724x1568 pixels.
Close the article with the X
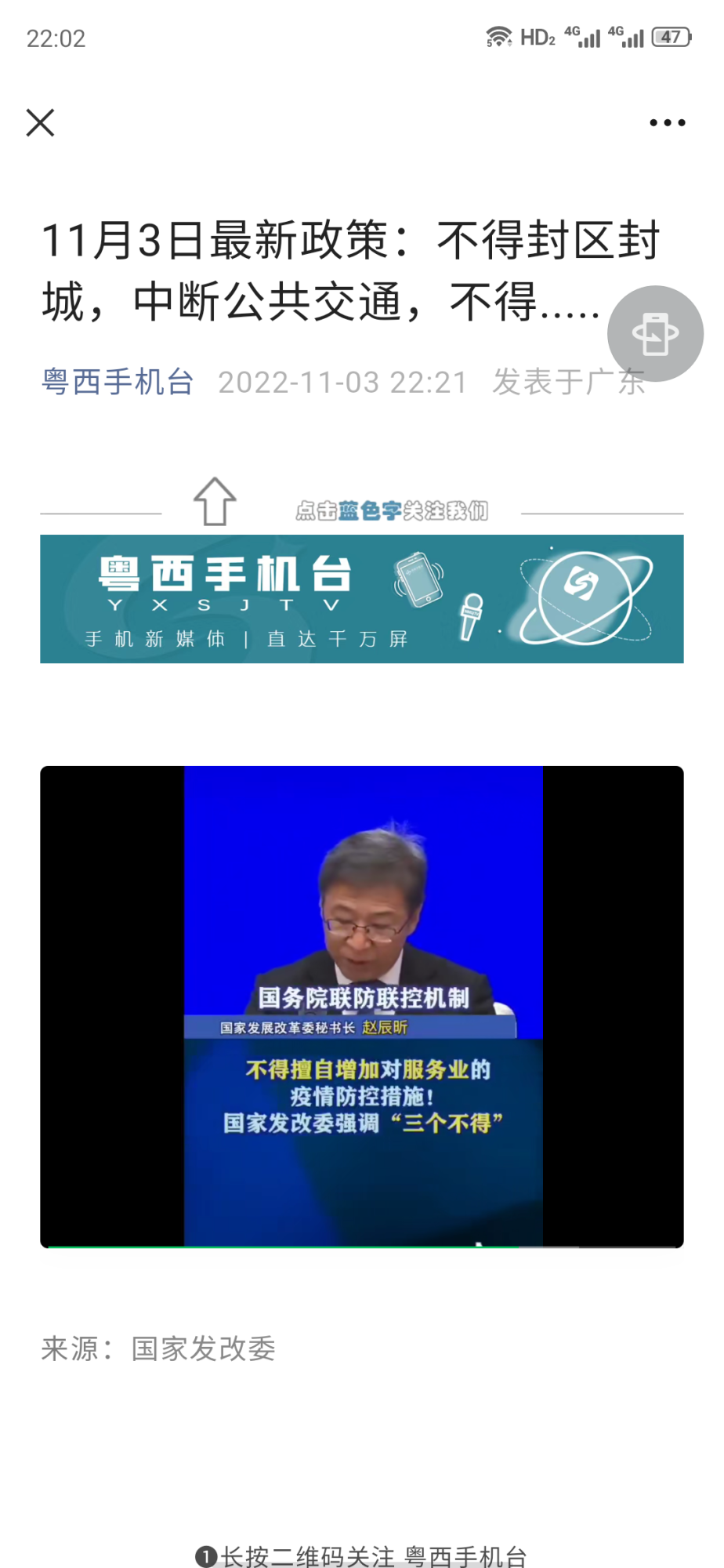(x=40, y=122)
